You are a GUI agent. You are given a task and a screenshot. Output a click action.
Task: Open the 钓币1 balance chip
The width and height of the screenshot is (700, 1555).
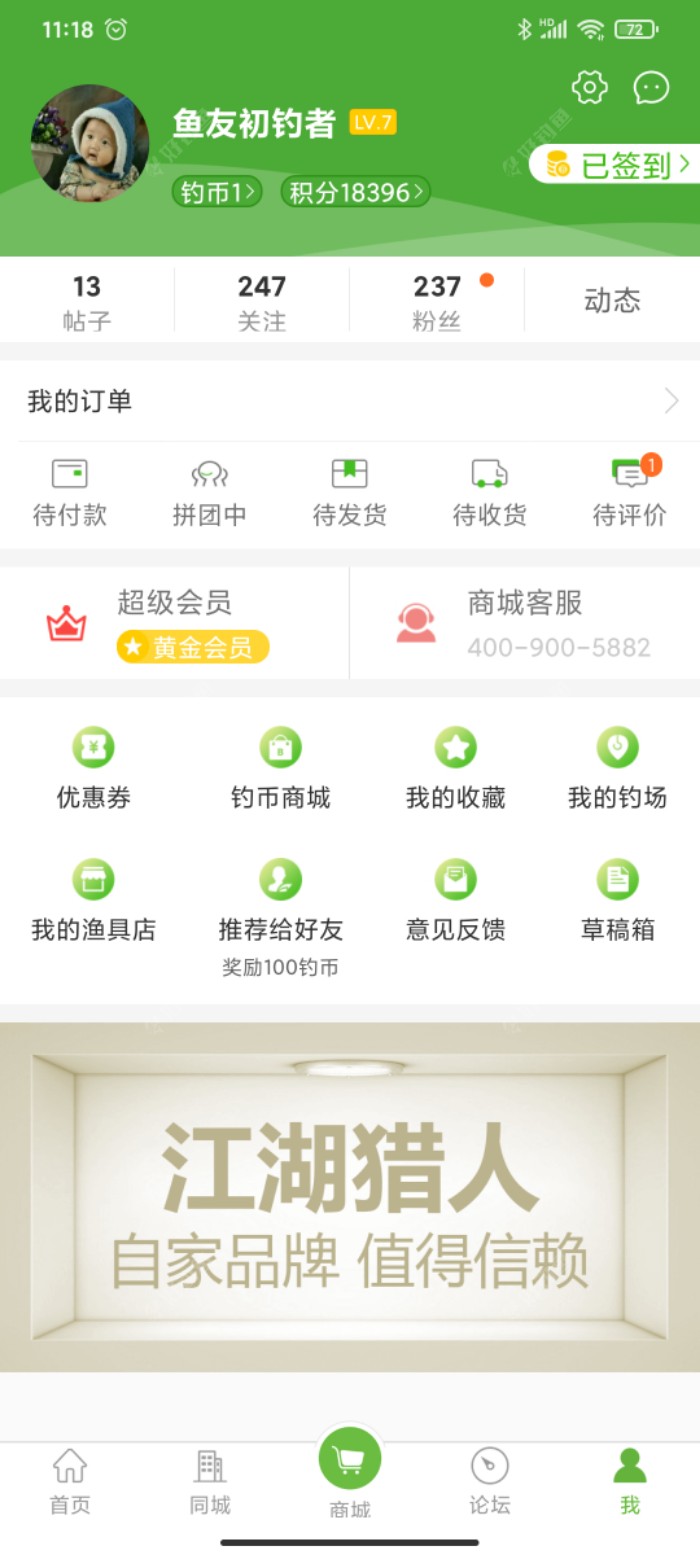tap(217, 192)
